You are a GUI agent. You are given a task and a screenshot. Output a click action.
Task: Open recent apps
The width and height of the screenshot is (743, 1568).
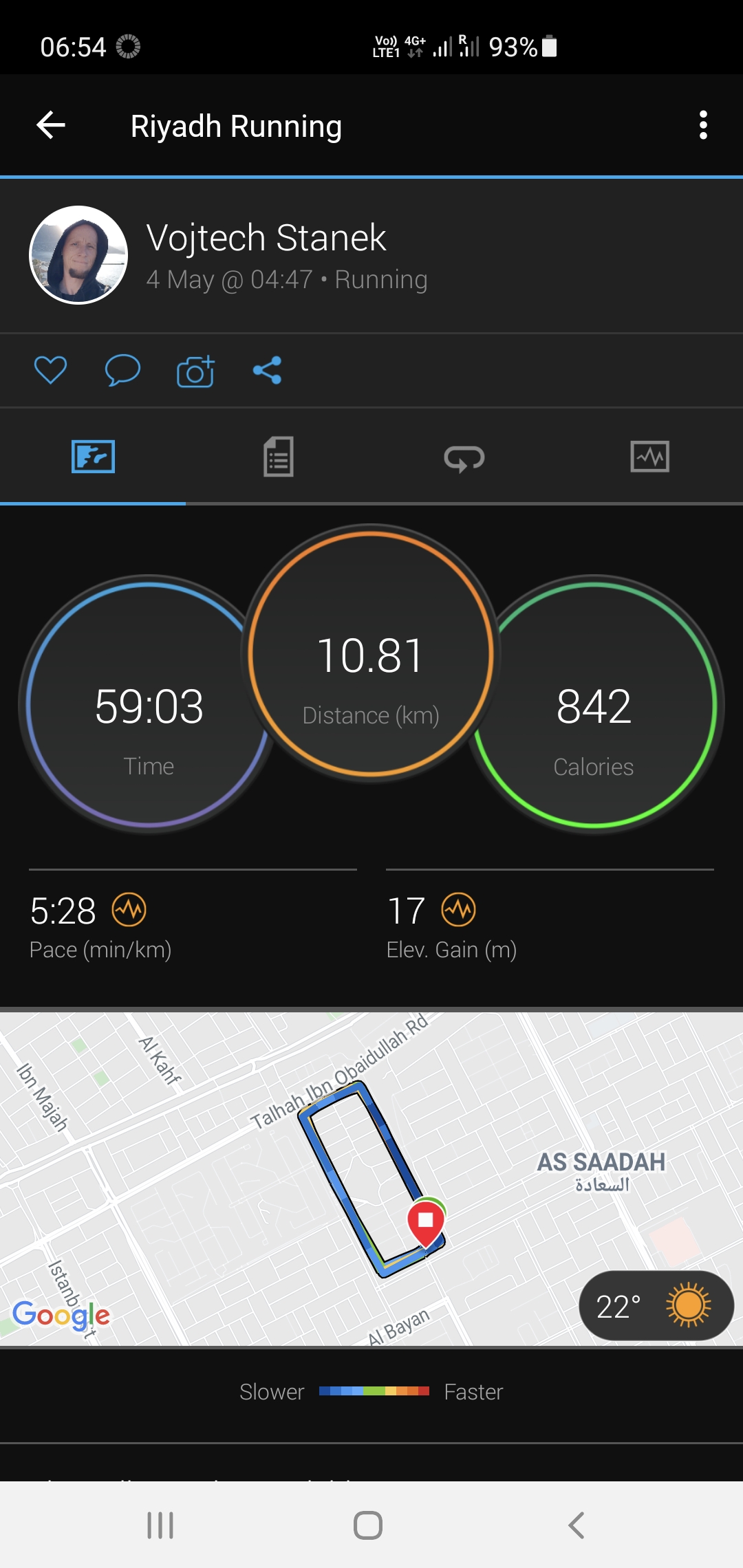pyautogui.click(x=160, y=1525)
